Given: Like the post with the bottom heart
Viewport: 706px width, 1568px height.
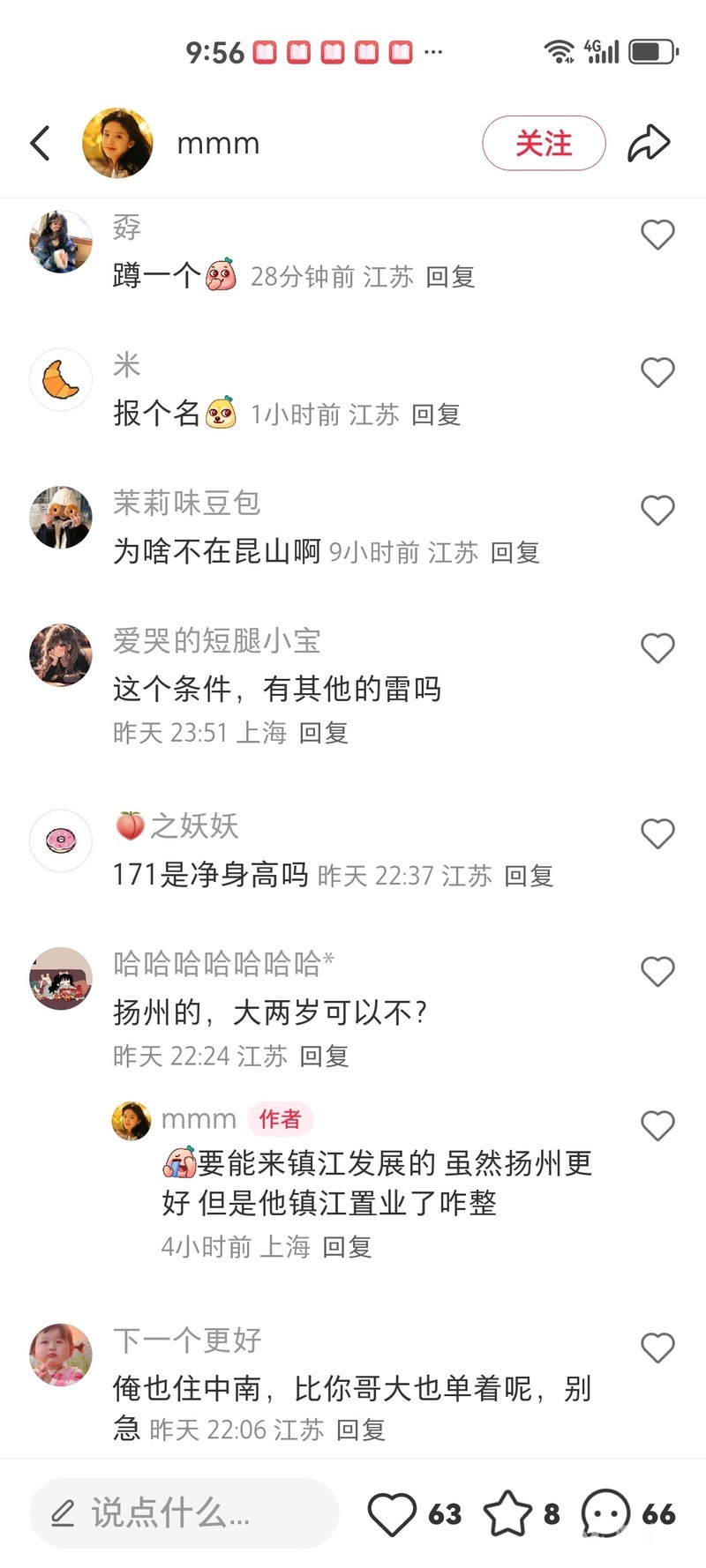Looking at the screenshot, I should click(x=392, y=1514).
